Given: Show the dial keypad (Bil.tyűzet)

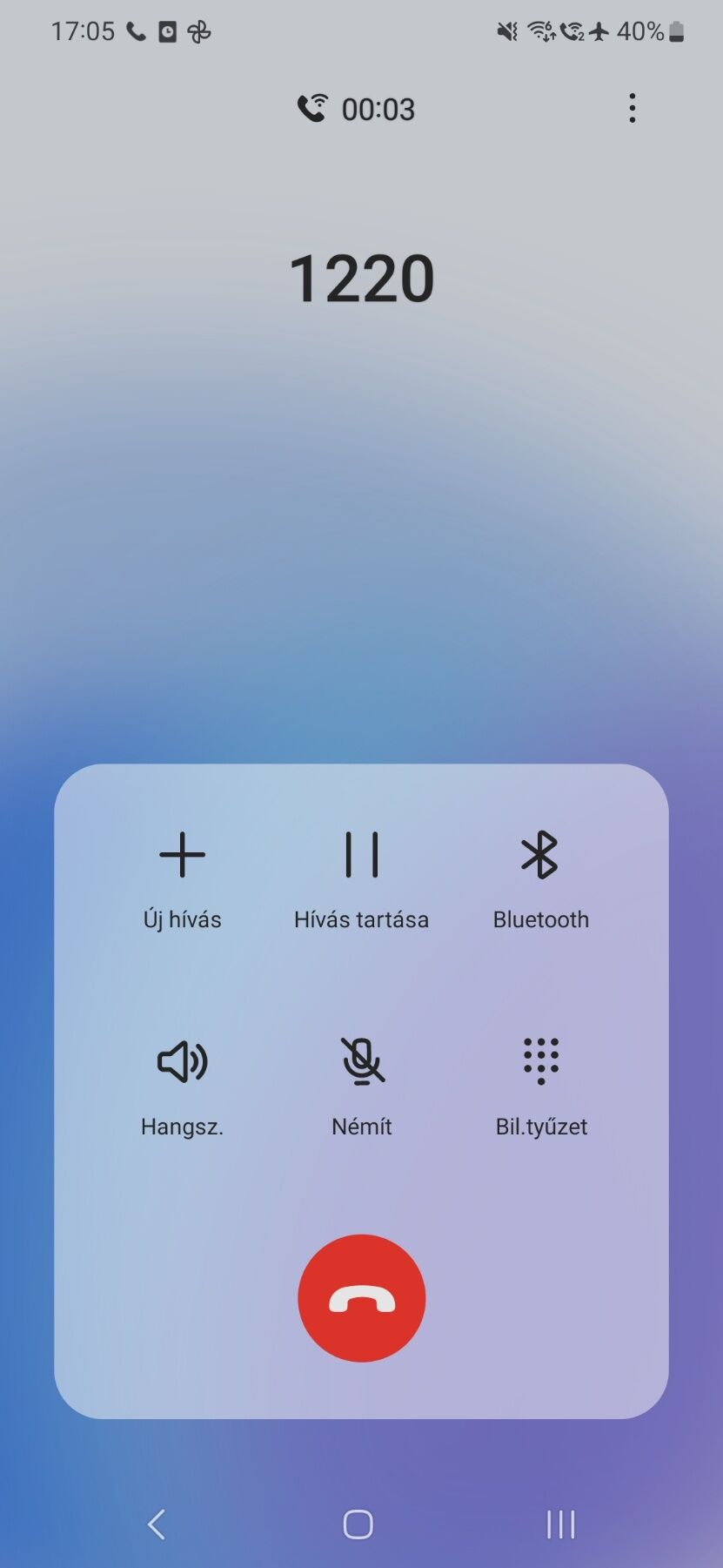Looking at the screenshot, I should [541, 1083].
